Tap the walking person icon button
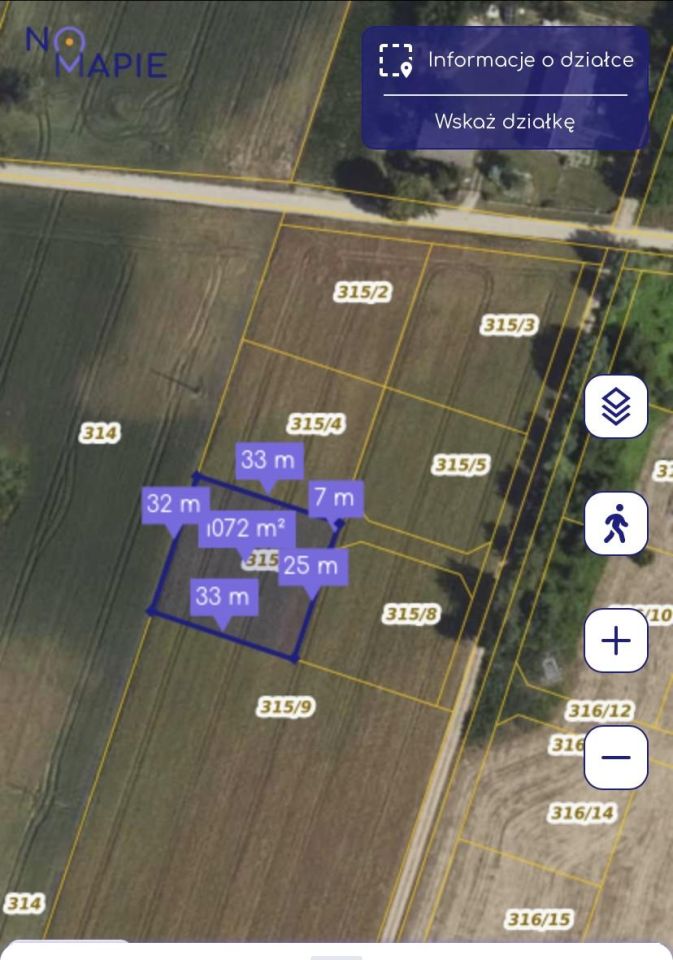 (616, 523)
